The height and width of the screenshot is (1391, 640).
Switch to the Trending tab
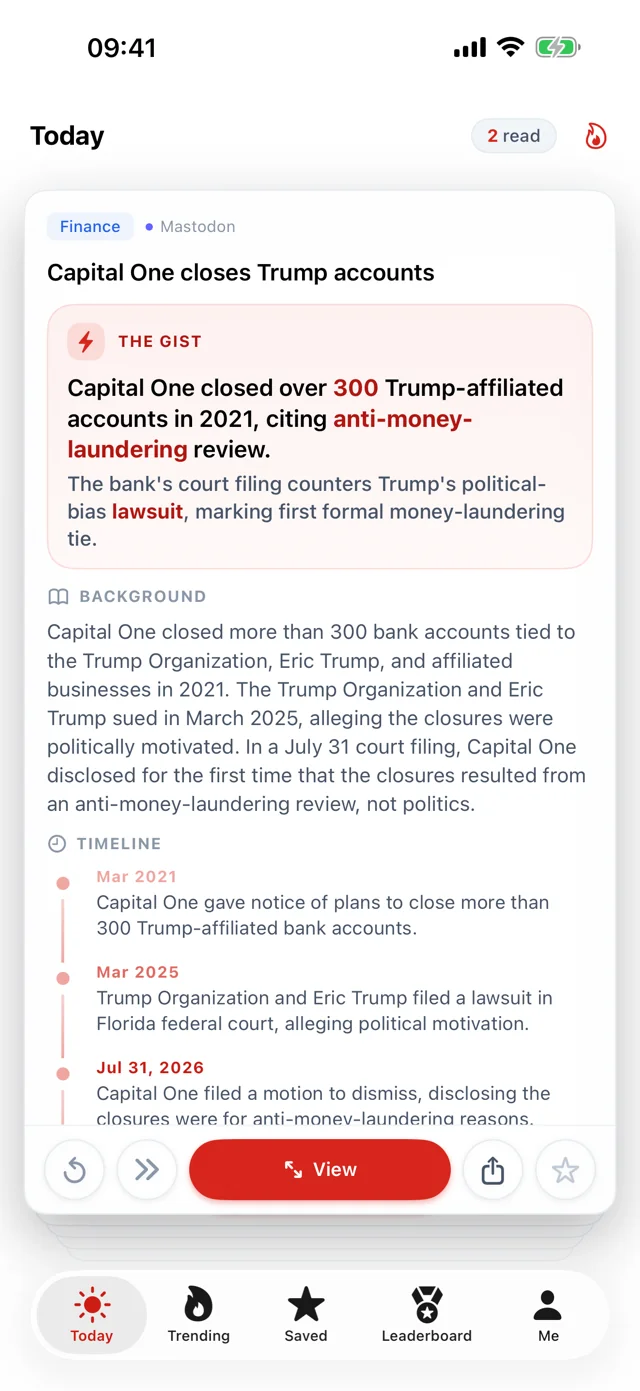coord(198,1315)
